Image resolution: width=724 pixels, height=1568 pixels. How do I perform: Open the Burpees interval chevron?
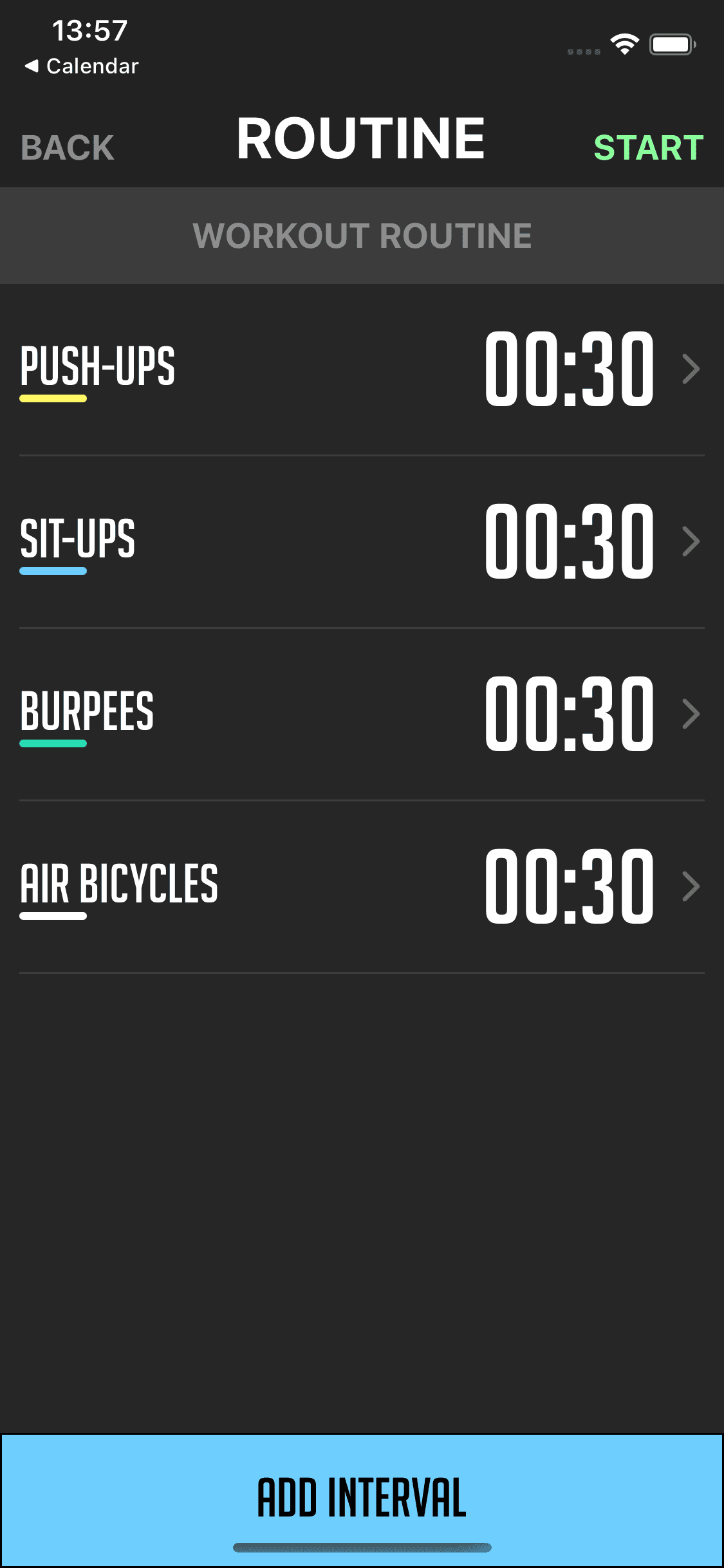691,714
